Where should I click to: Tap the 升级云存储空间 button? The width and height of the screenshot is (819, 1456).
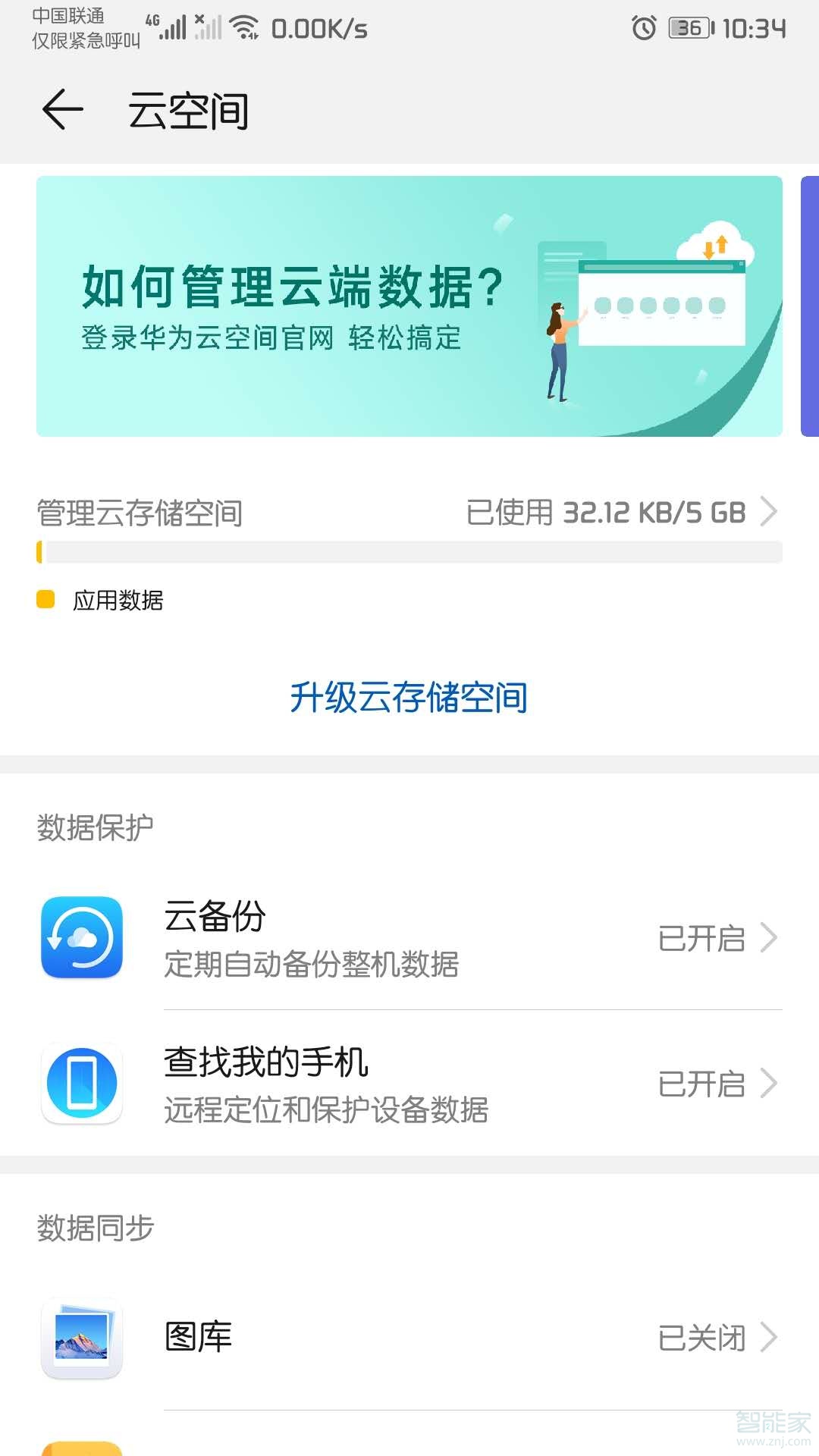[x=409, y=698]
